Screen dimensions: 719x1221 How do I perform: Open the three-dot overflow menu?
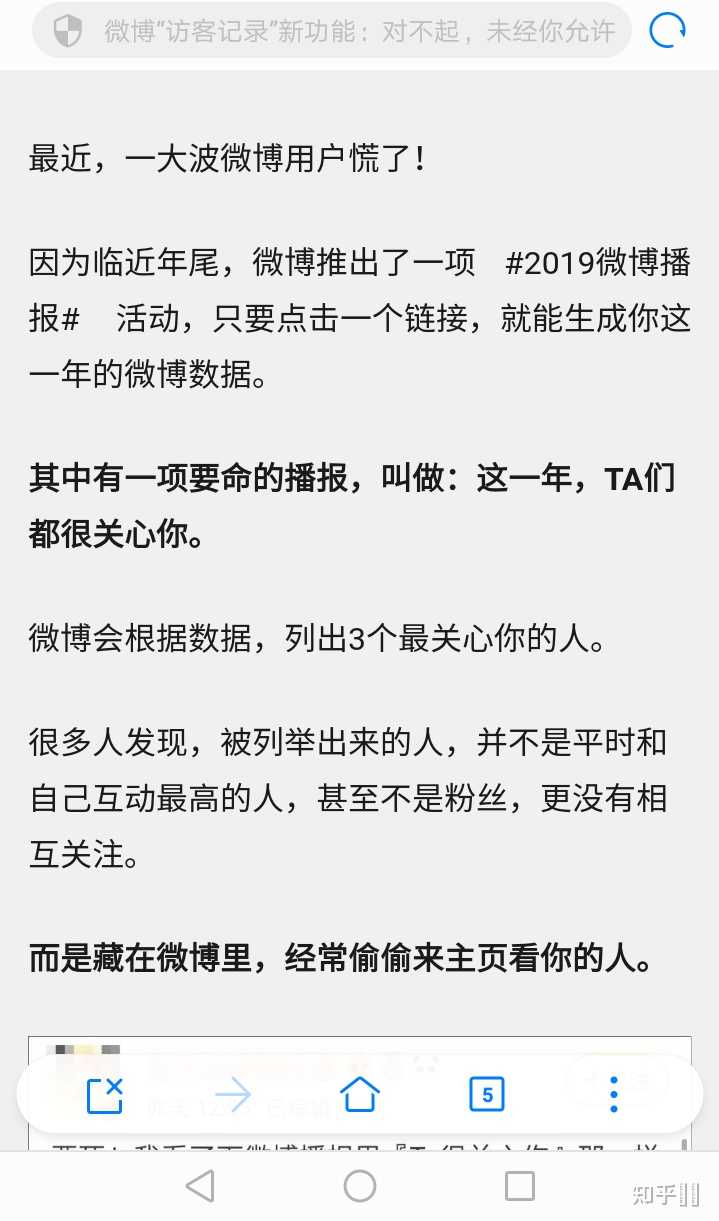tap(614, 1095)
